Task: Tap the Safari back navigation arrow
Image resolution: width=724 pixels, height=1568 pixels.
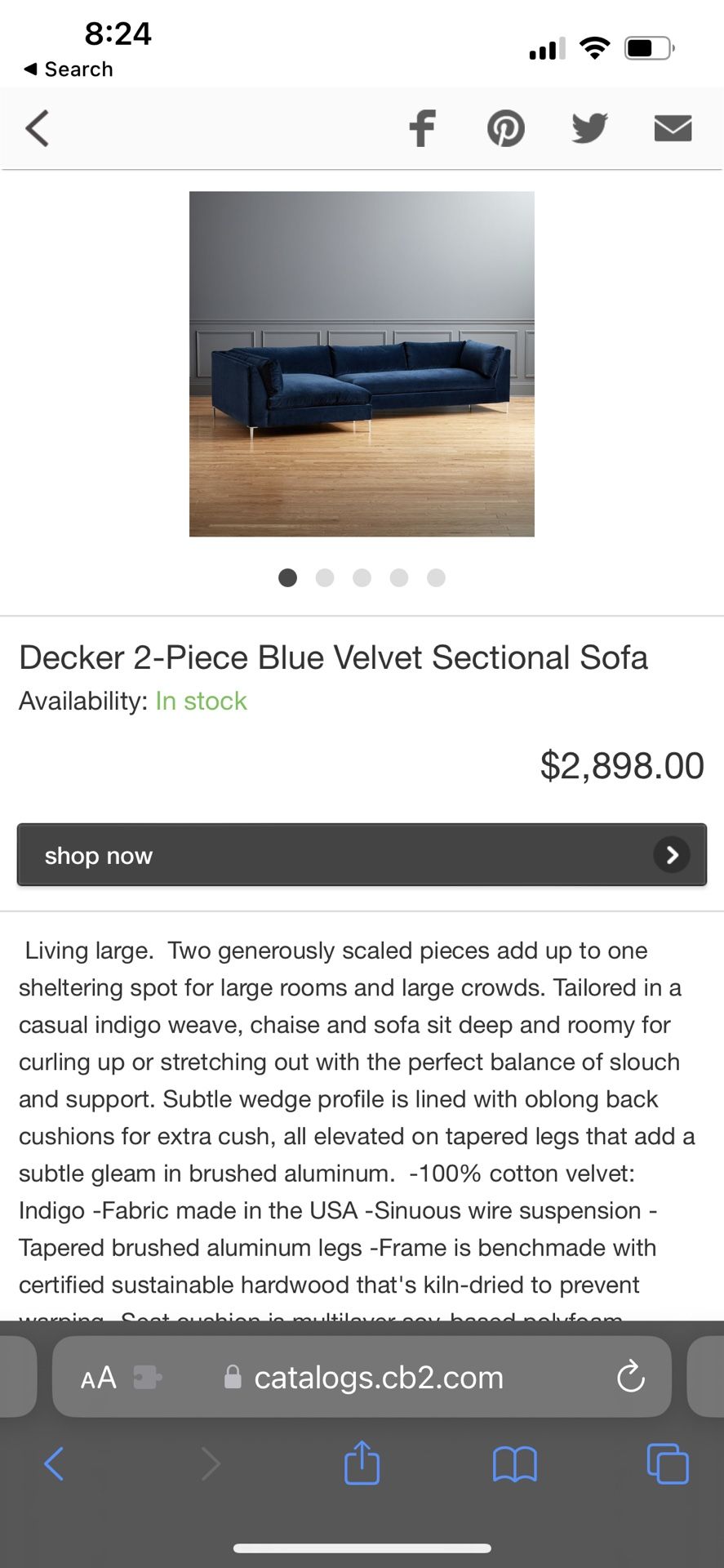Action: click(54, 1463)
